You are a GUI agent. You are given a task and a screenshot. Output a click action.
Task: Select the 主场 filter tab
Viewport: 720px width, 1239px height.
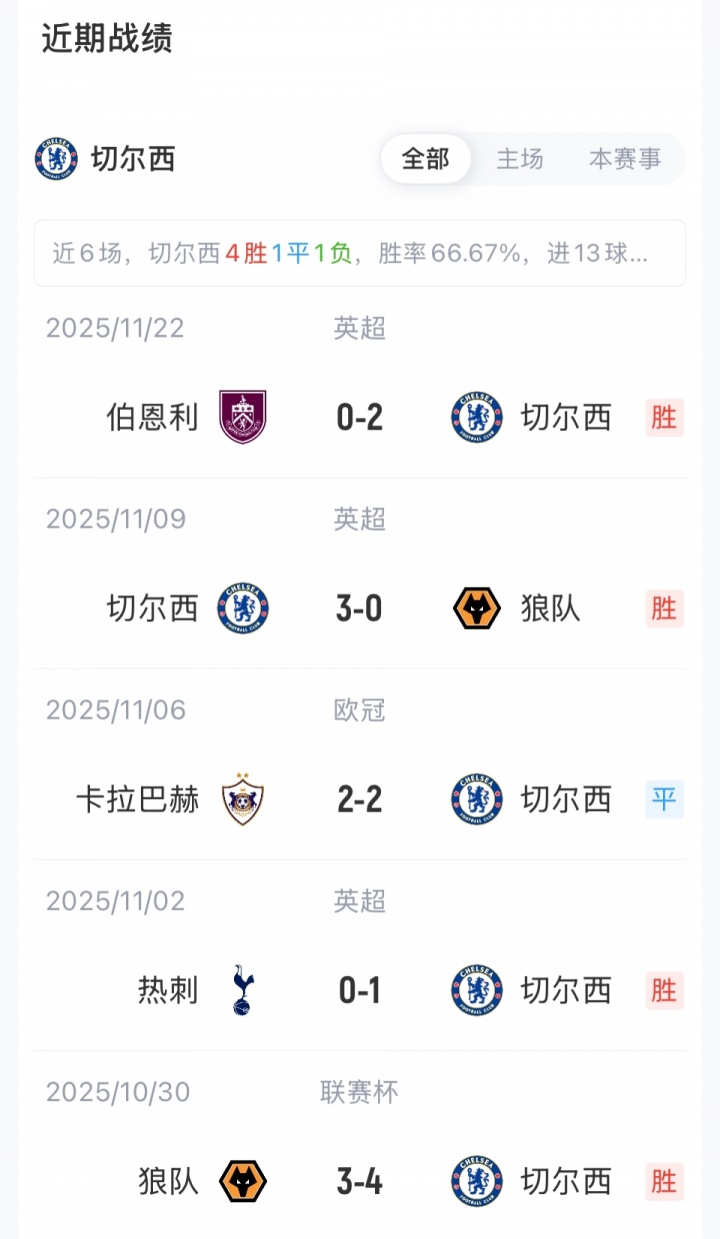tap(520, 159)
